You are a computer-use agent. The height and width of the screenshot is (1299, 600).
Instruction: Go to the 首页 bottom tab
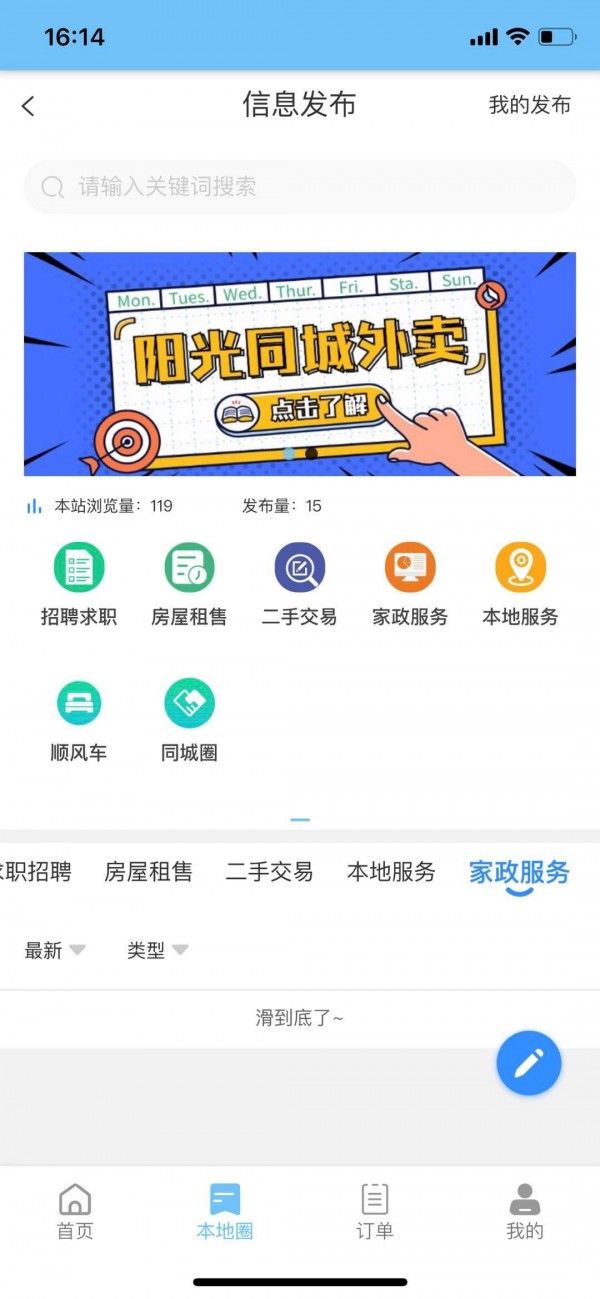coord(75,1211)
